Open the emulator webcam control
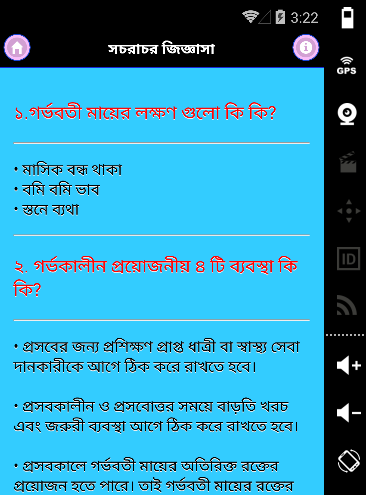This screenshot has width=366, height=495. click(x=347, y=114)
